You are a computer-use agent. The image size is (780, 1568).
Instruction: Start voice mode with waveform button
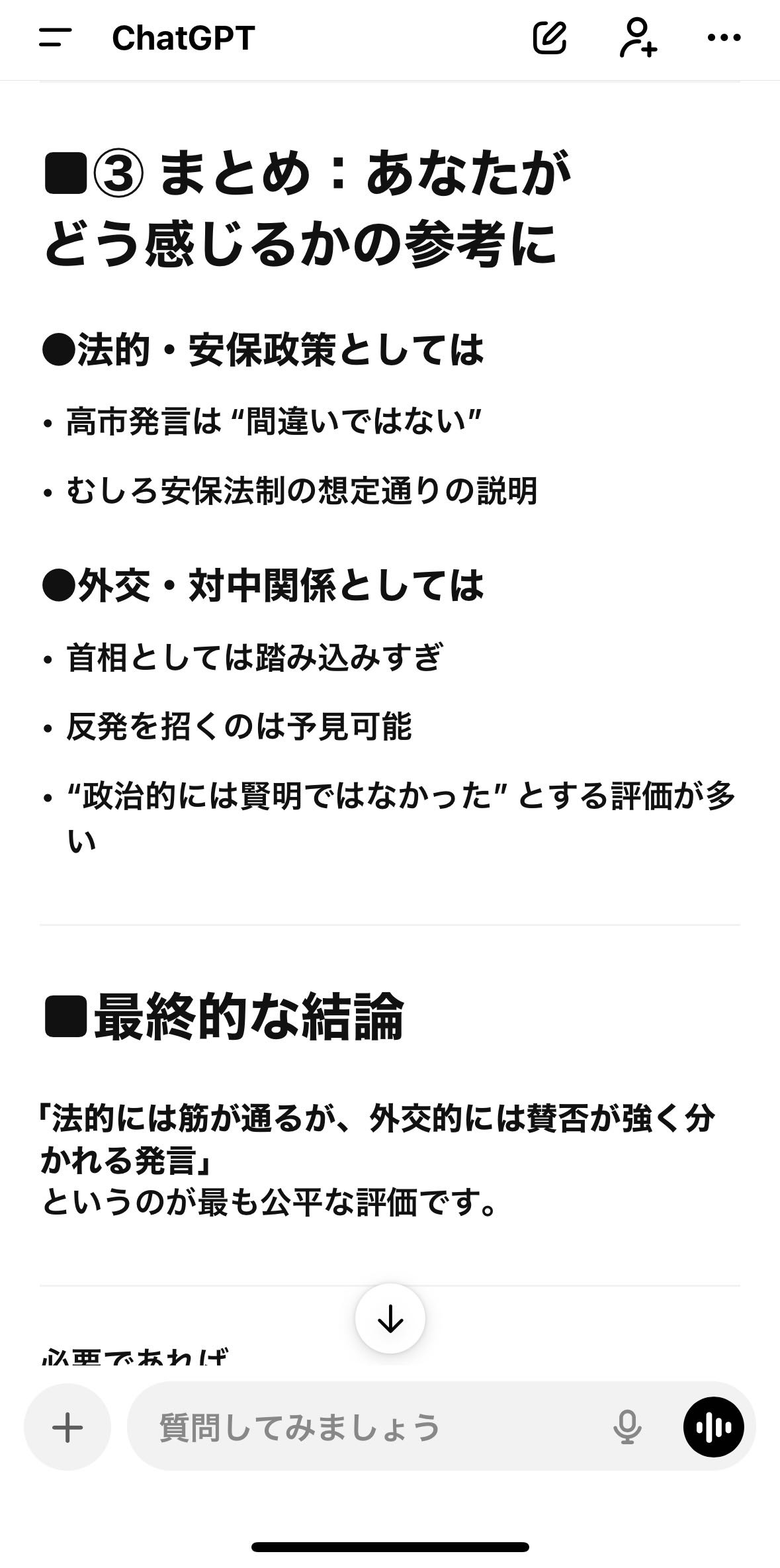coord(713,1427)
